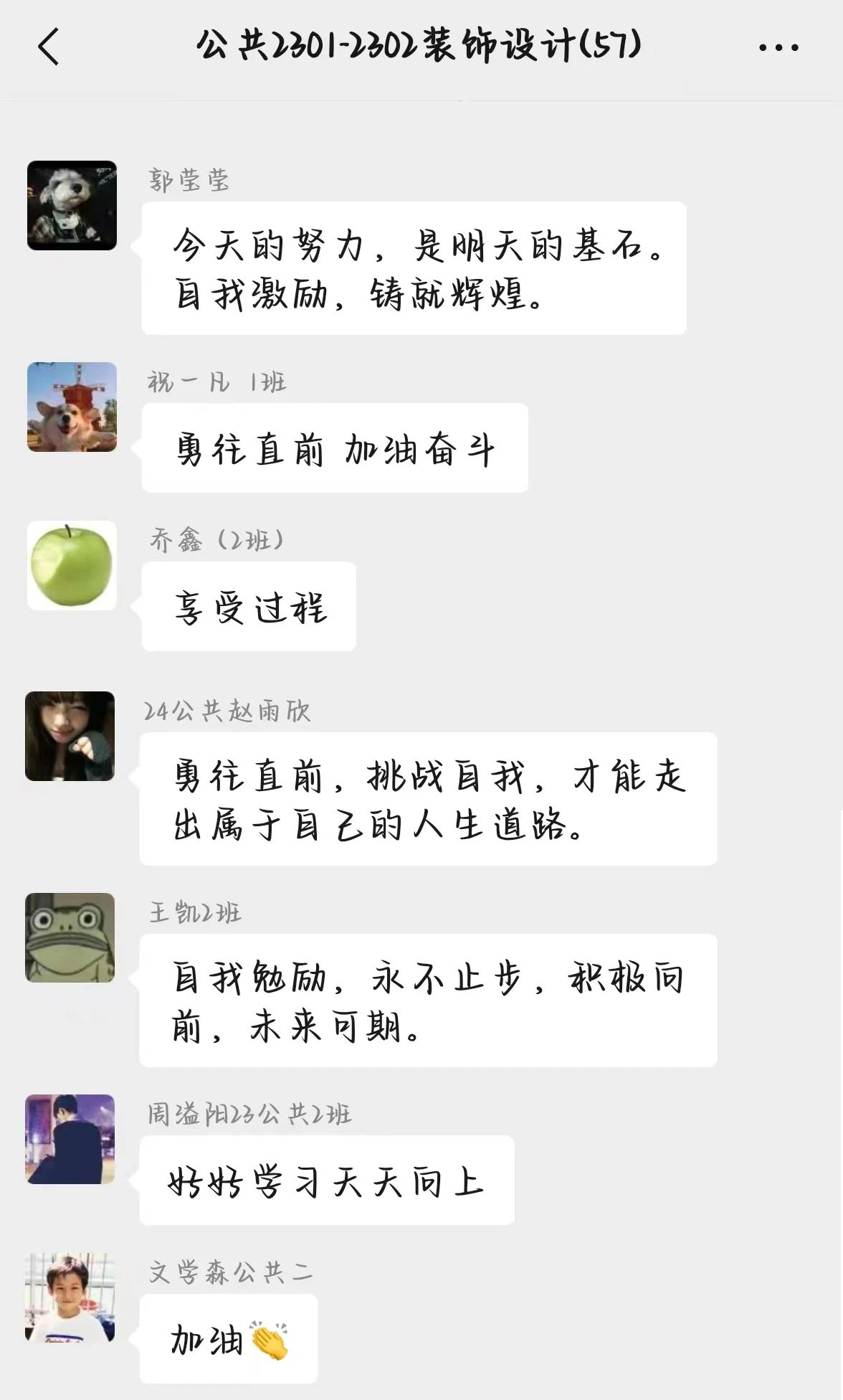
Task: Open 24公共赵雨欣's avatar
Action: (70, 737)
